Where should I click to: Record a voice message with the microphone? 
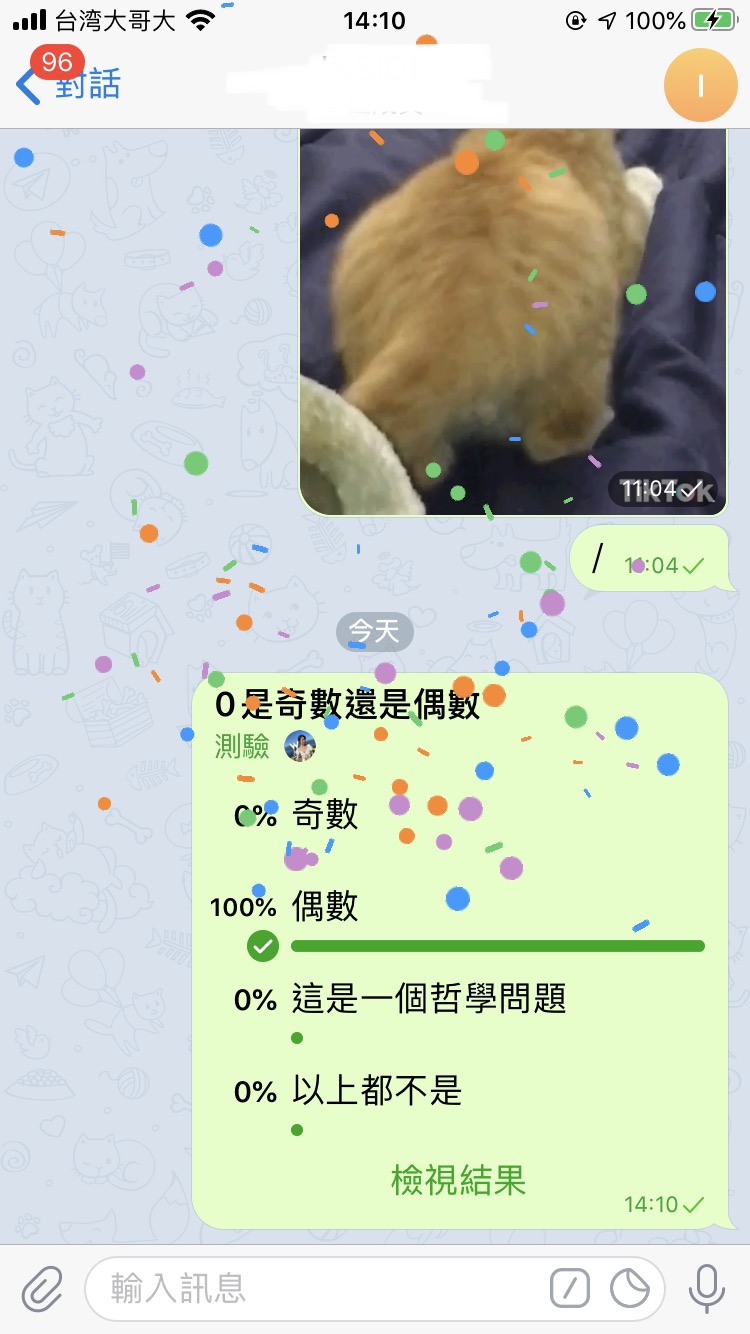pyautogui.click(x=707, y=1289)
